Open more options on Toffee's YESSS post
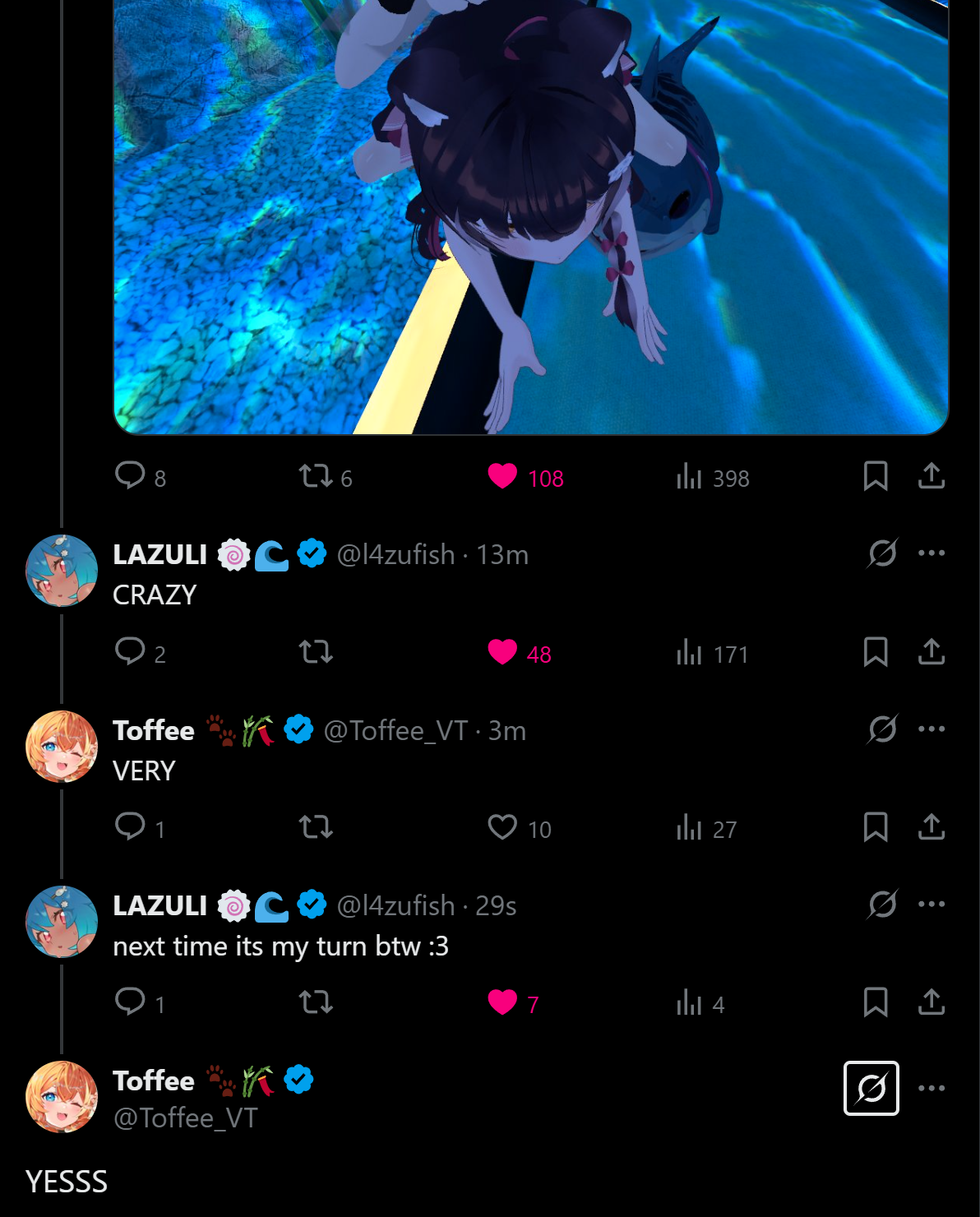Viewport: 980px width, 1217px height. (x=931, y=1089)
